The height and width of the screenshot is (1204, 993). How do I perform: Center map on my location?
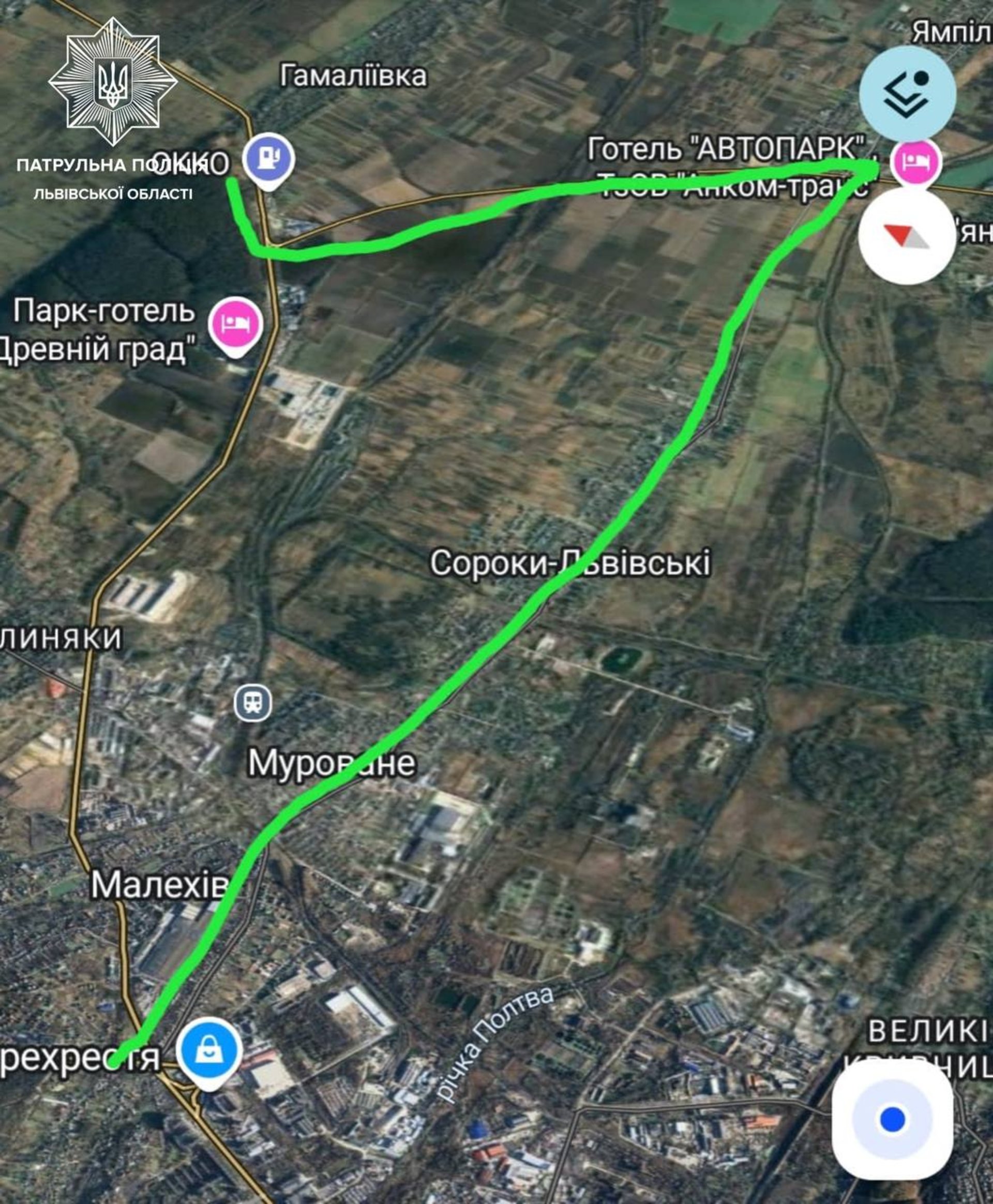pyautogui.click(x=892, y=1119)
